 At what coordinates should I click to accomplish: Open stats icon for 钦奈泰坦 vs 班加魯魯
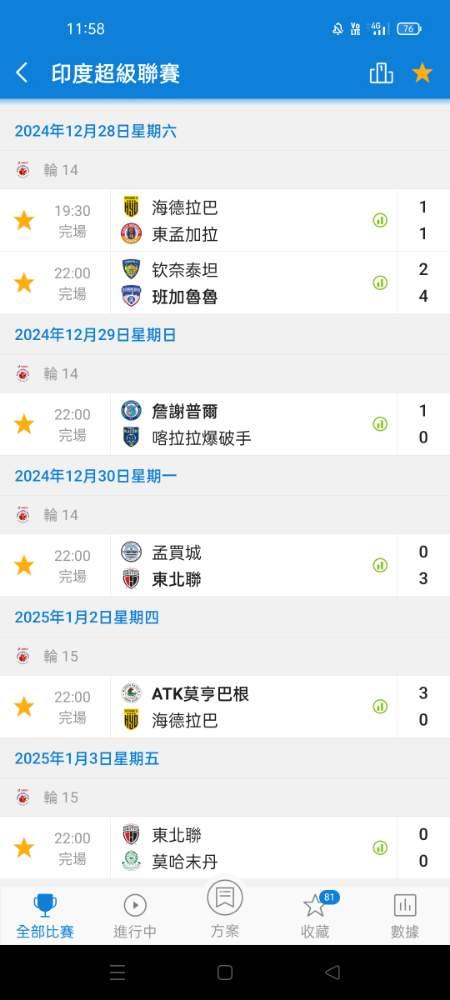click(380, 283)
